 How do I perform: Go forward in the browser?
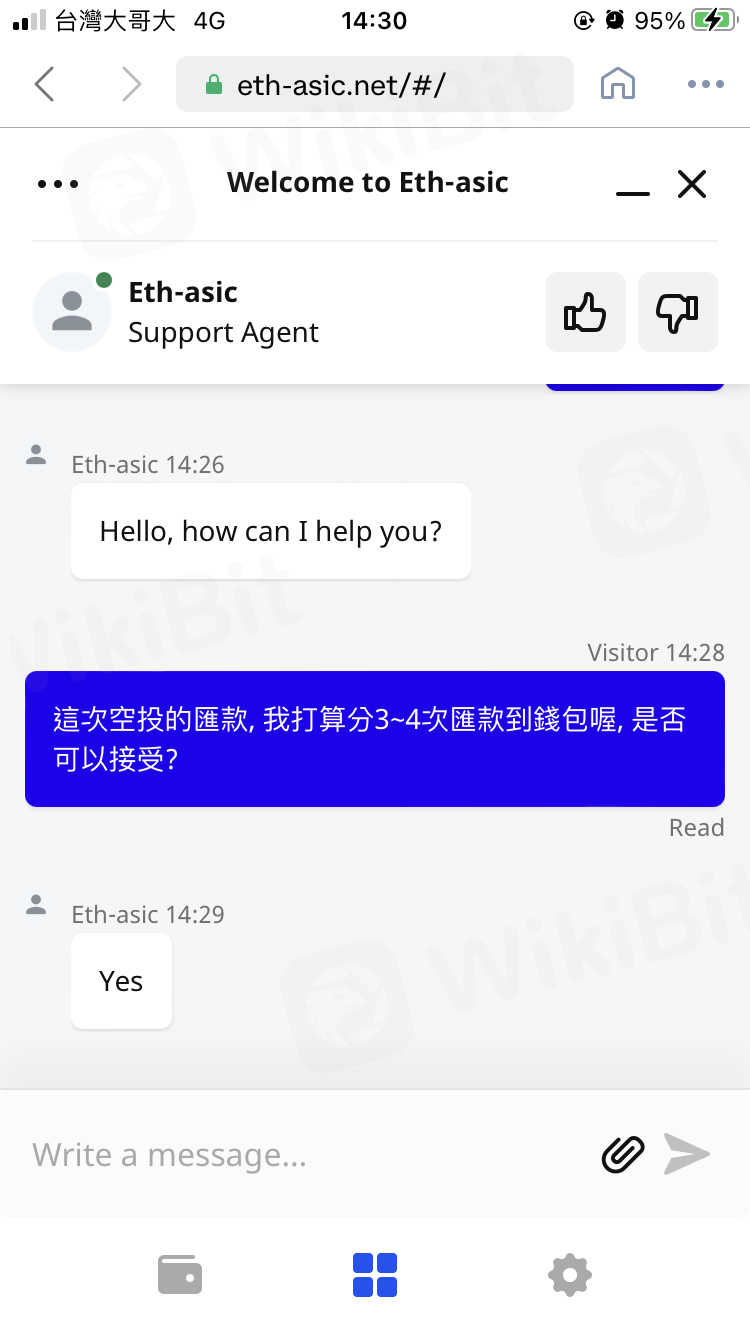(131, 85)
